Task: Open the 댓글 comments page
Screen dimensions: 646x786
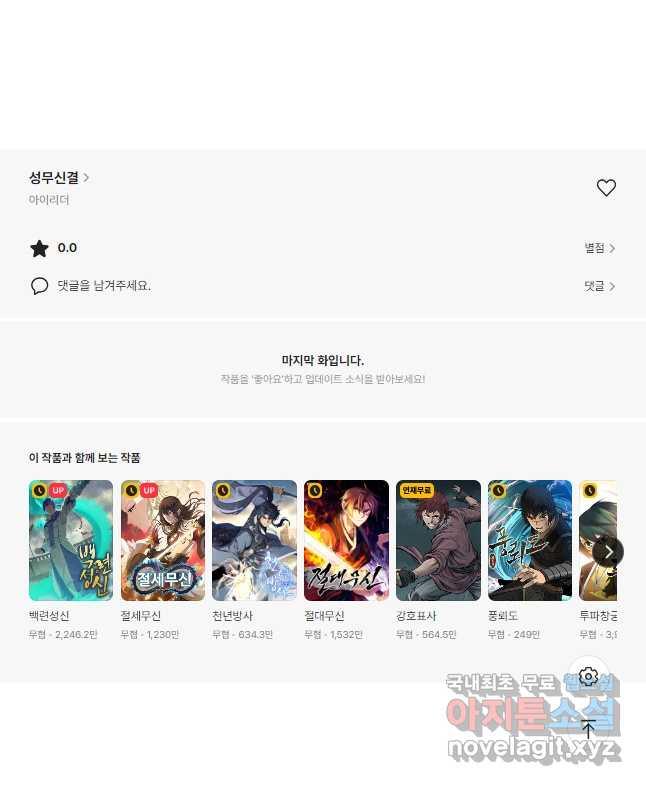Action: click(x=599, y=286)
